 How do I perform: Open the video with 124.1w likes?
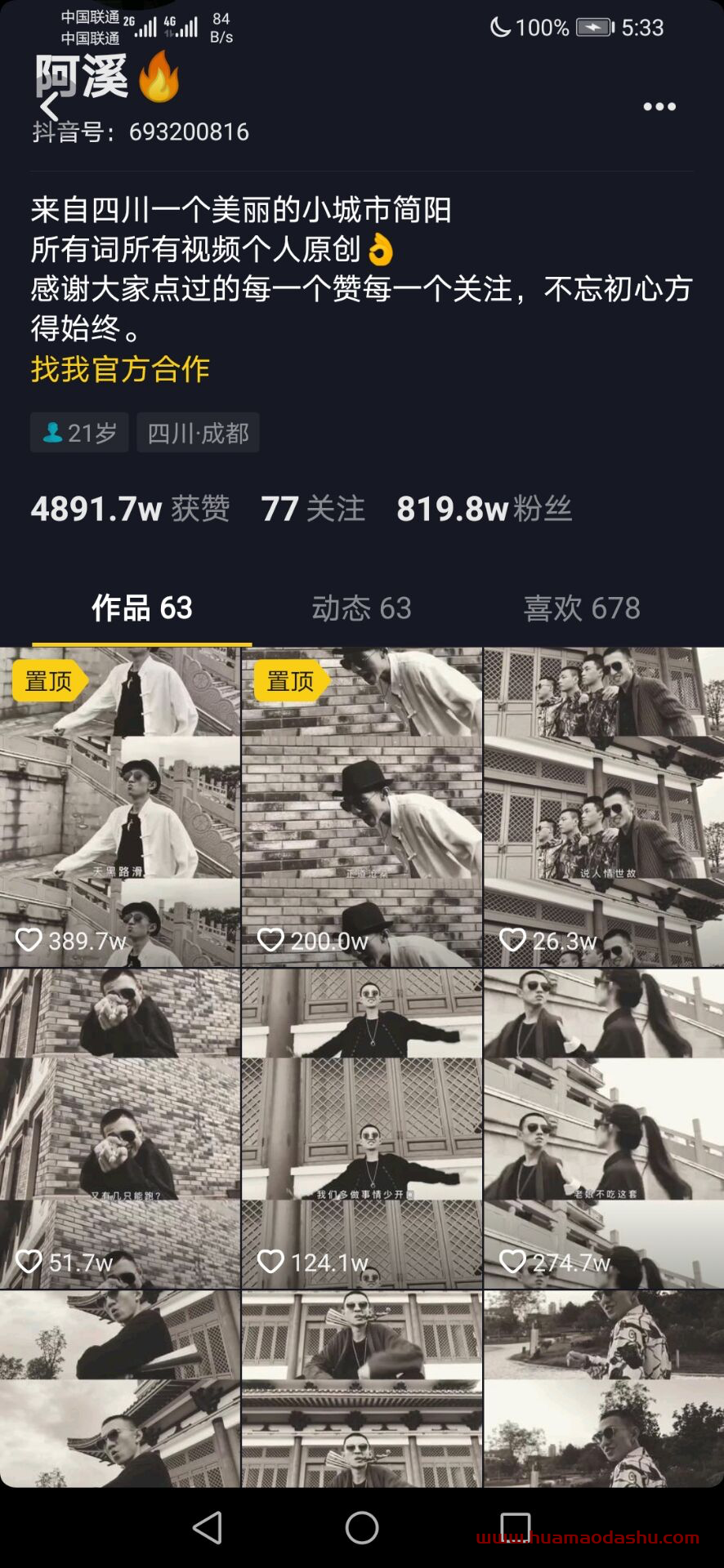[x=361, y=1129]
